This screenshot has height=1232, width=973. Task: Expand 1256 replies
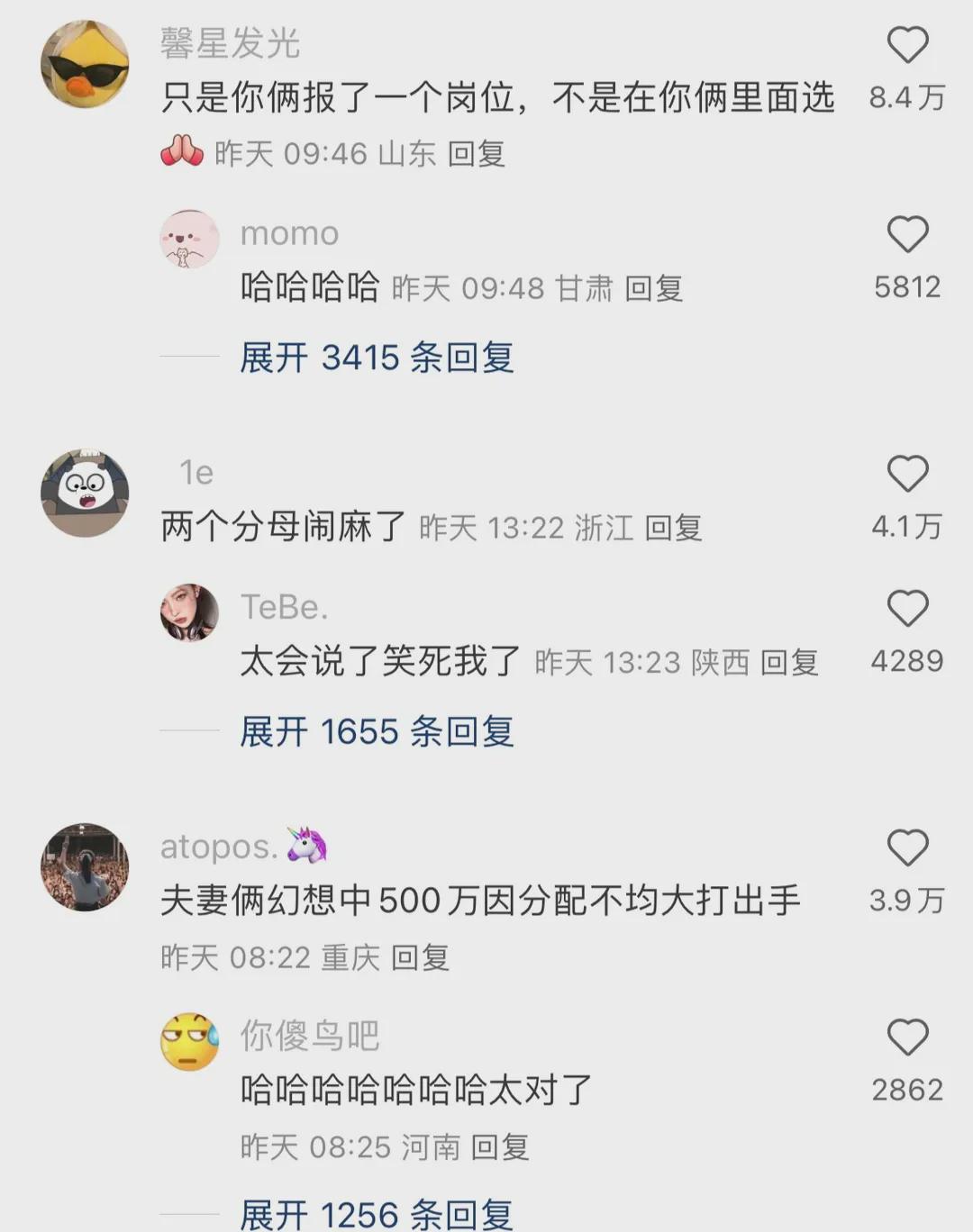point(376,1214)
